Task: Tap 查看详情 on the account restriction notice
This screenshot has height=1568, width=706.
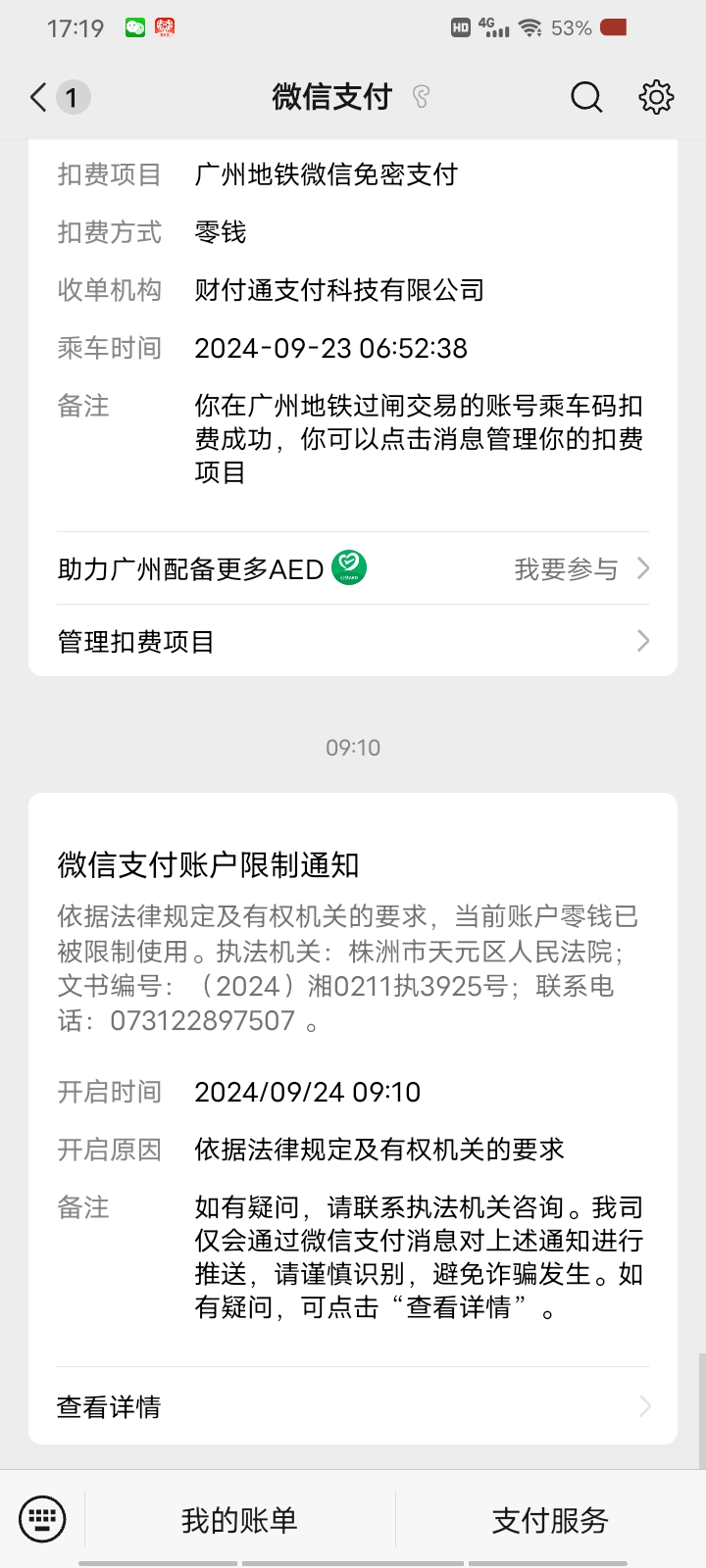Action: 353,1406
